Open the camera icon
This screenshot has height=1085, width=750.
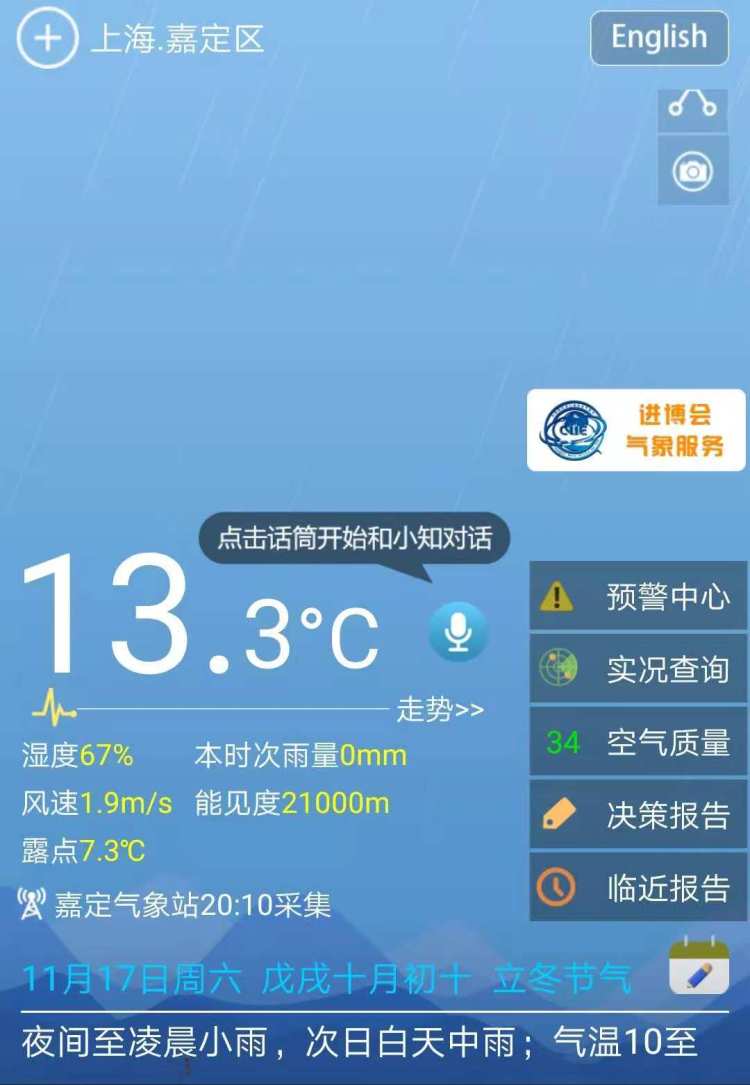point(692,171)
